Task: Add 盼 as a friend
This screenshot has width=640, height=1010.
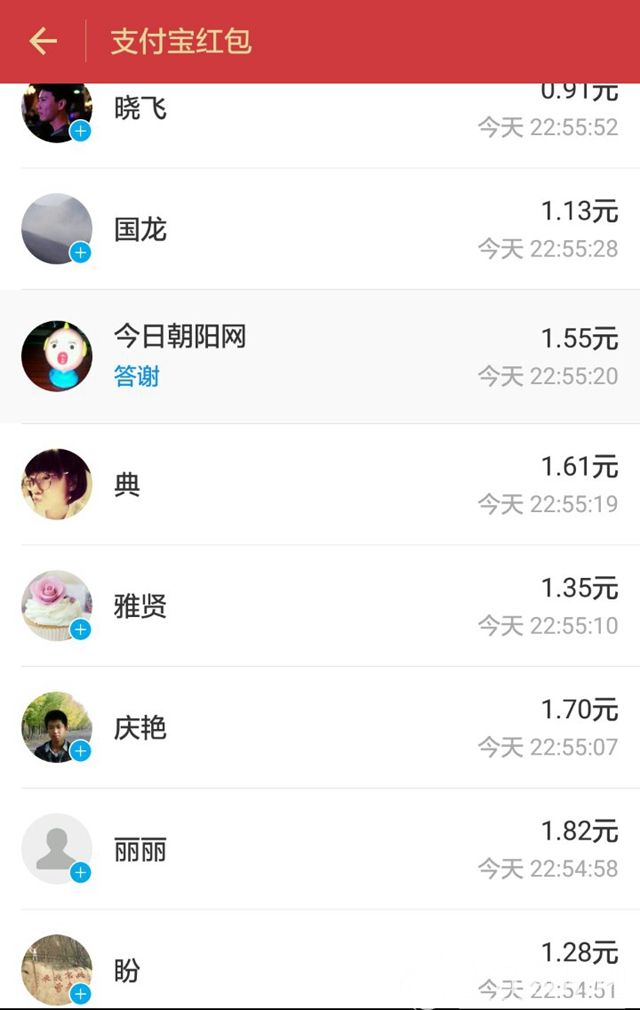Action: tap(81, 993)
